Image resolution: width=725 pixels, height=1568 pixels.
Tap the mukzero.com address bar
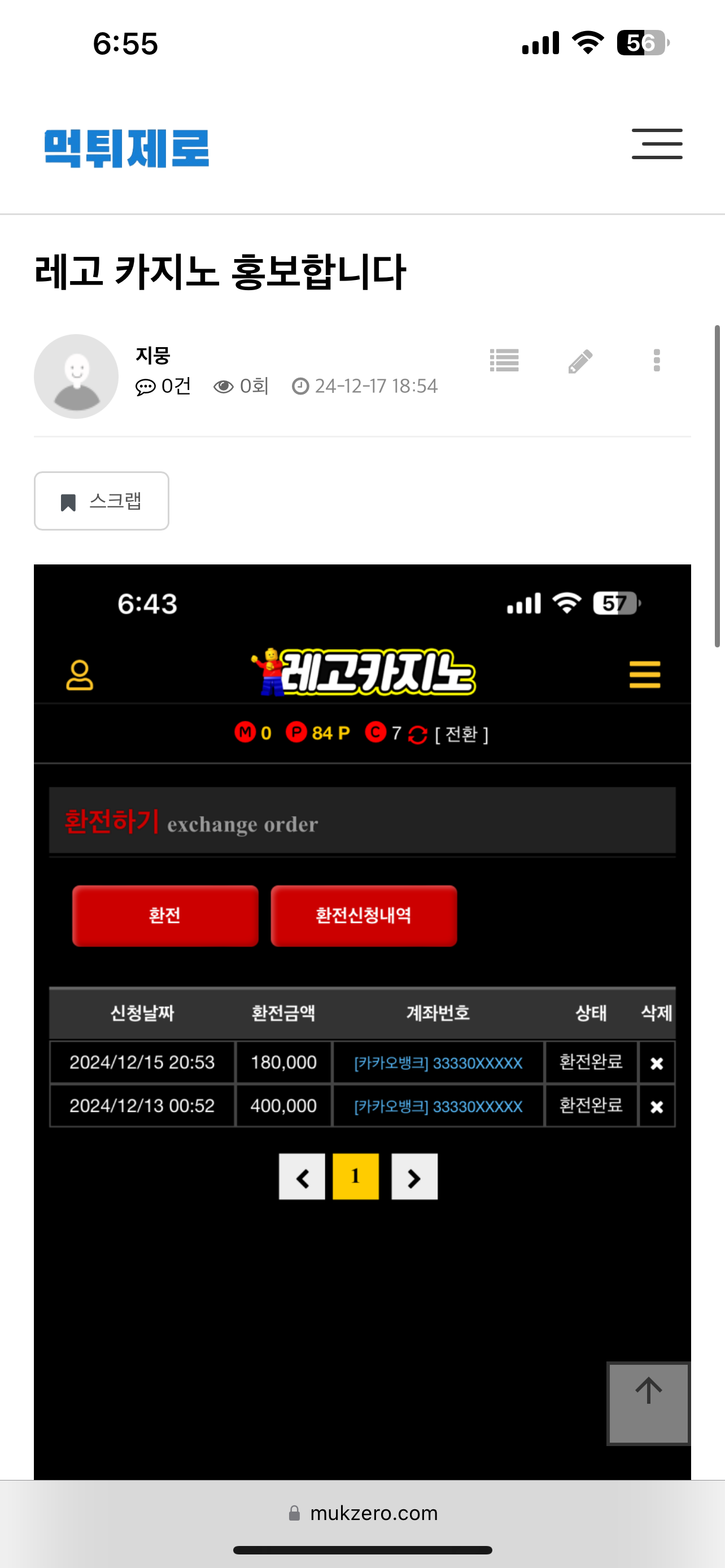coord(363,1513)
